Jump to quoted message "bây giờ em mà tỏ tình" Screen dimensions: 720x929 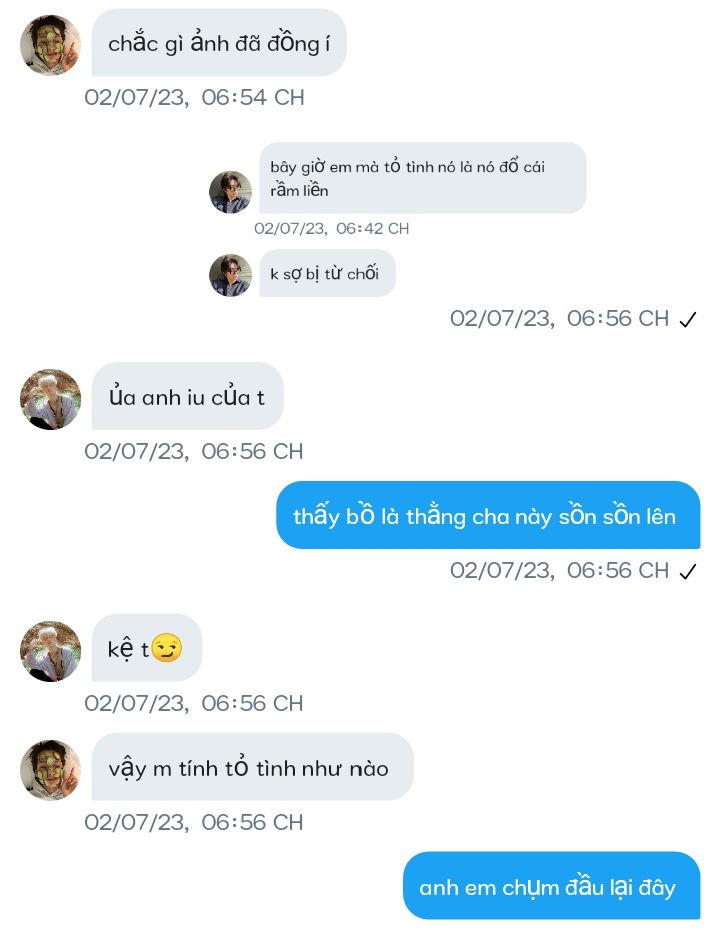coord(421,178)
